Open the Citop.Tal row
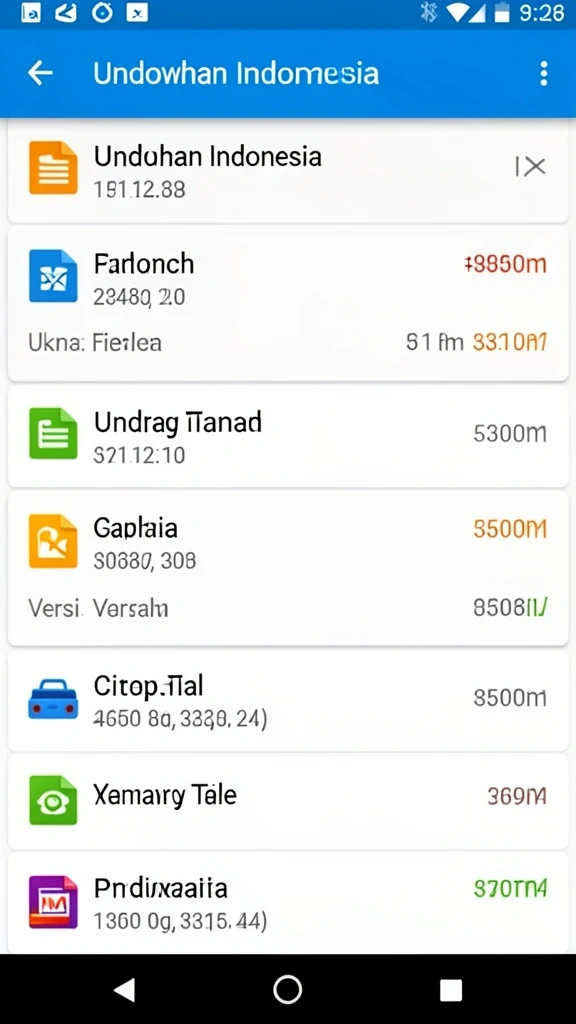 point(288,701)
